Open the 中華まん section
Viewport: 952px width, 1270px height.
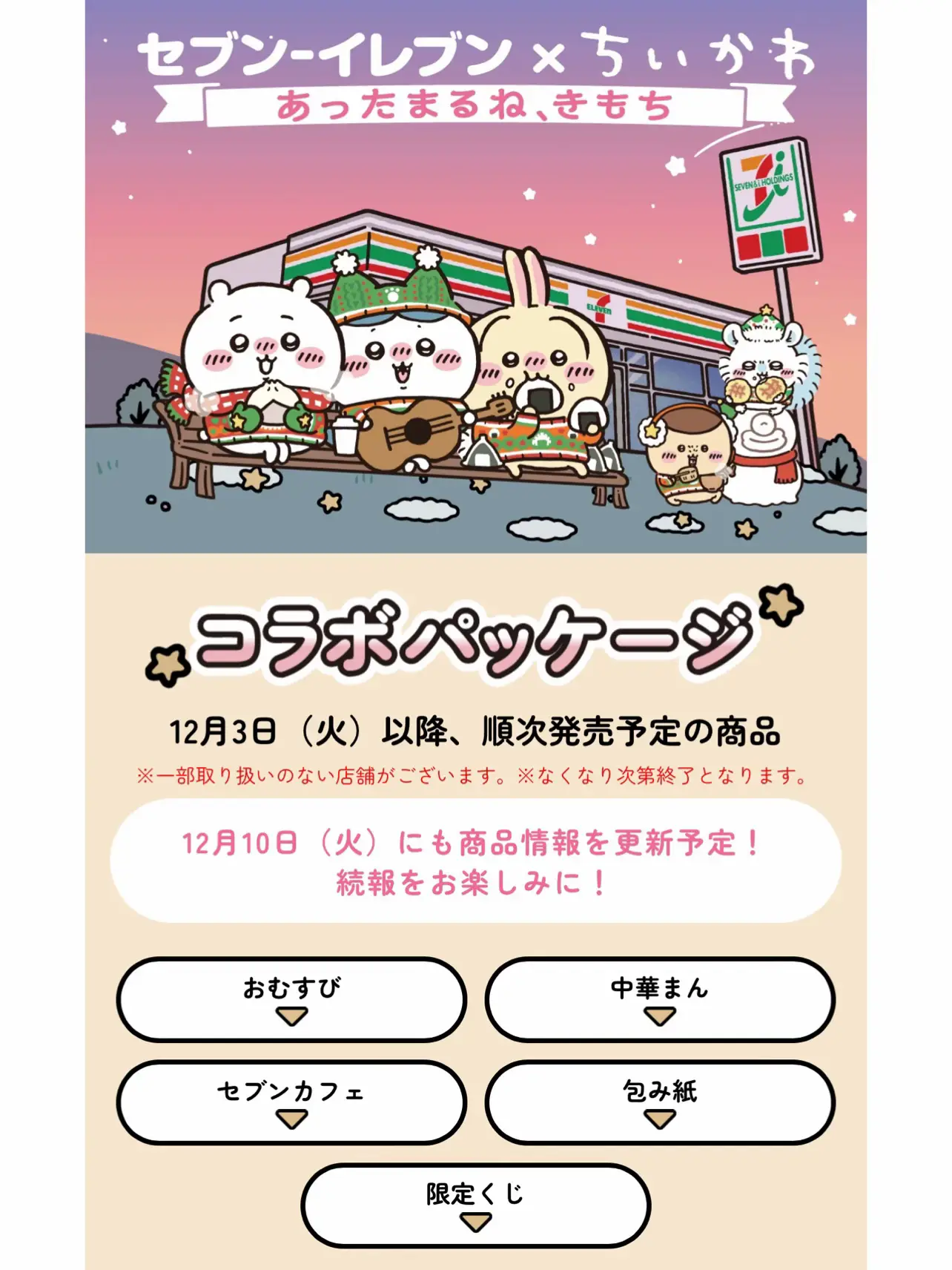(x=660, y=999)
